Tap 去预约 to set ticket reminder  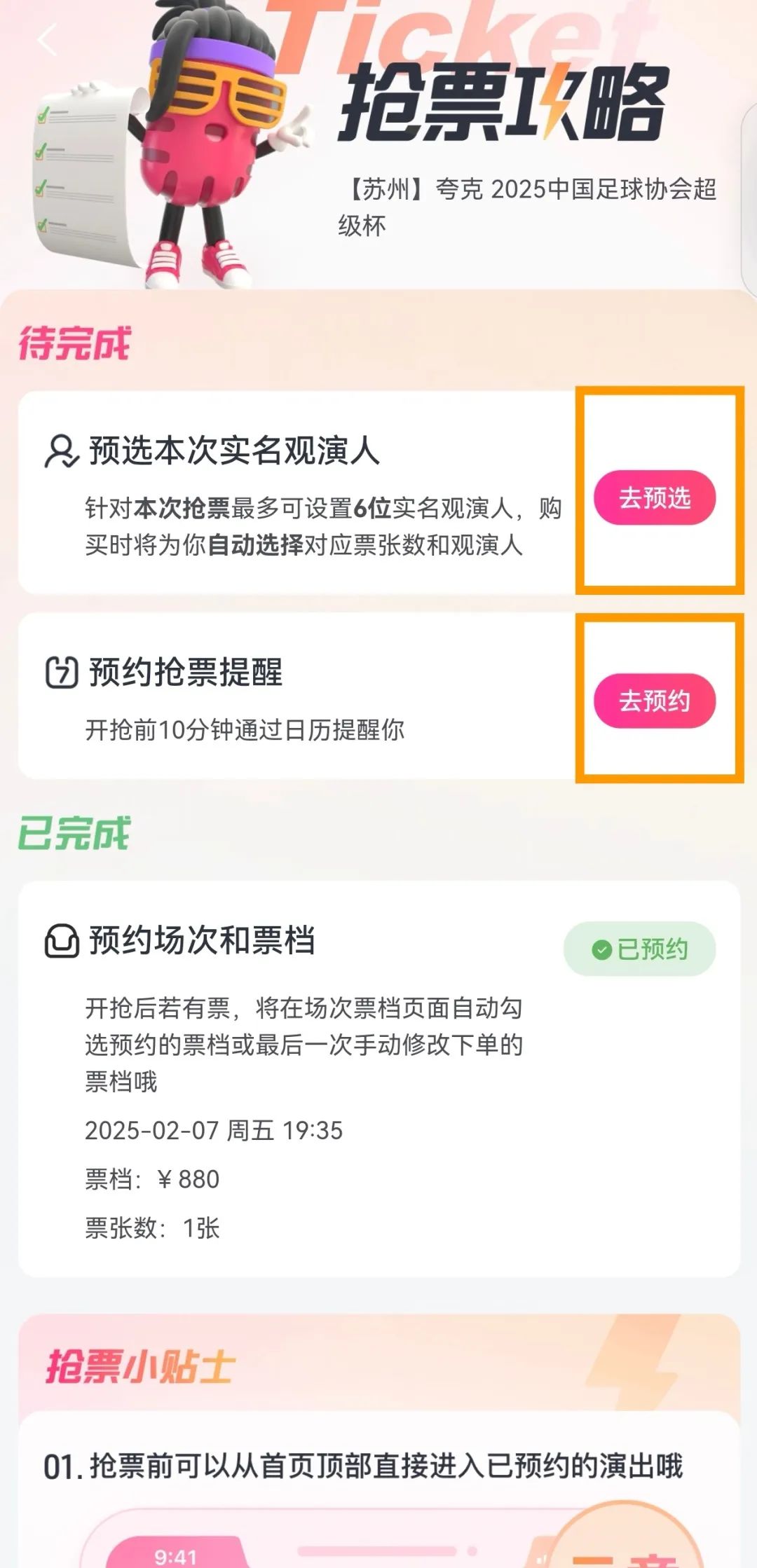point(654,701)
